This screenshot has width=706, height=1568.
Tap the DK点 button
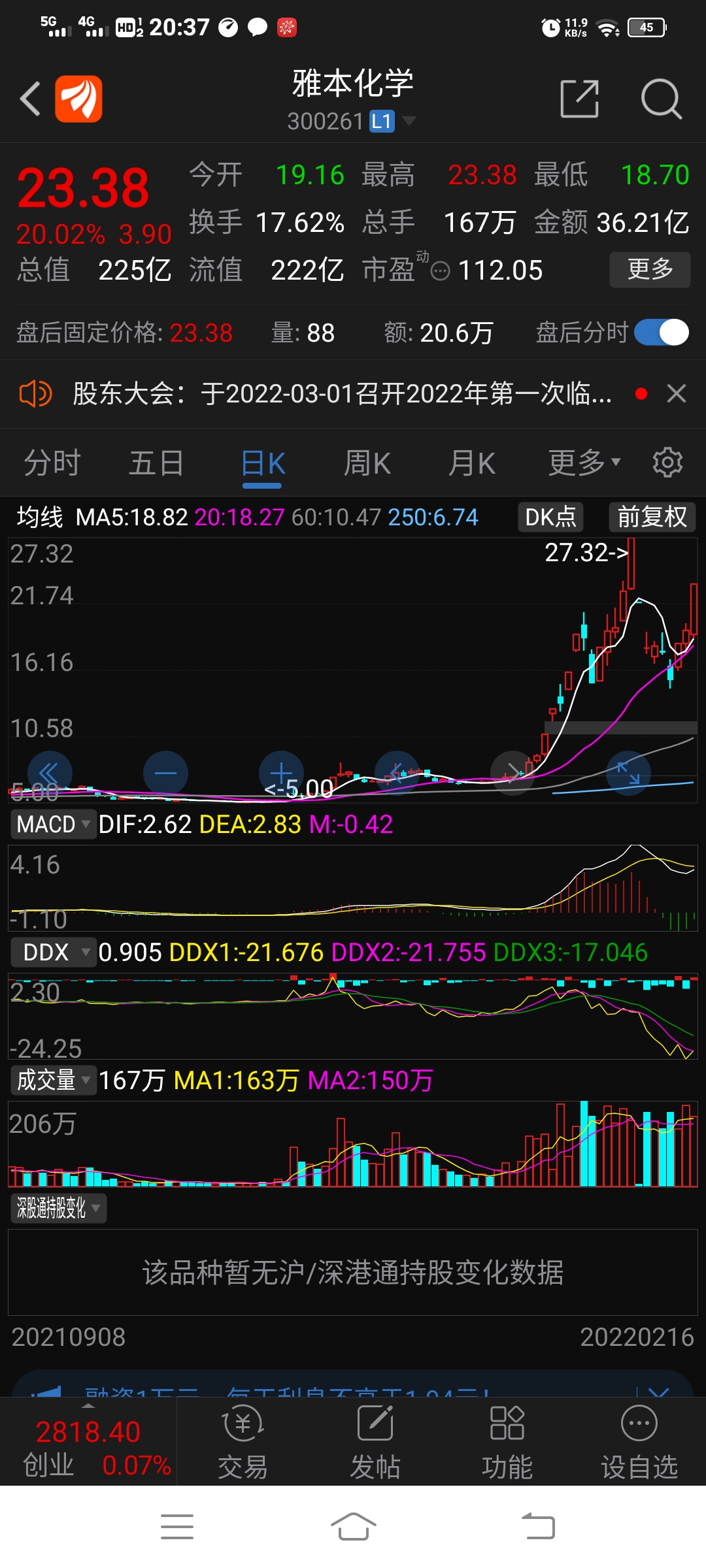[550, 517]
